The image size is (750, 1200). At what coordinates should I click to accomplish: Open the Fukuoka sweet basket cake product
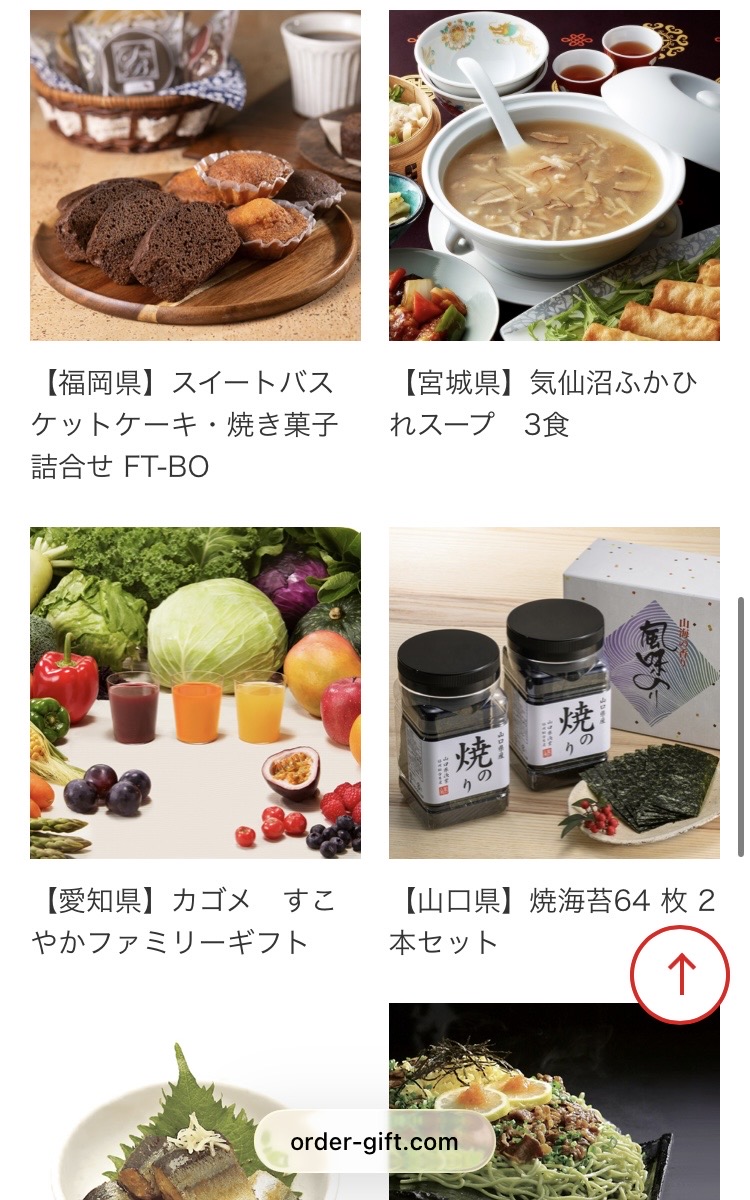195,176
